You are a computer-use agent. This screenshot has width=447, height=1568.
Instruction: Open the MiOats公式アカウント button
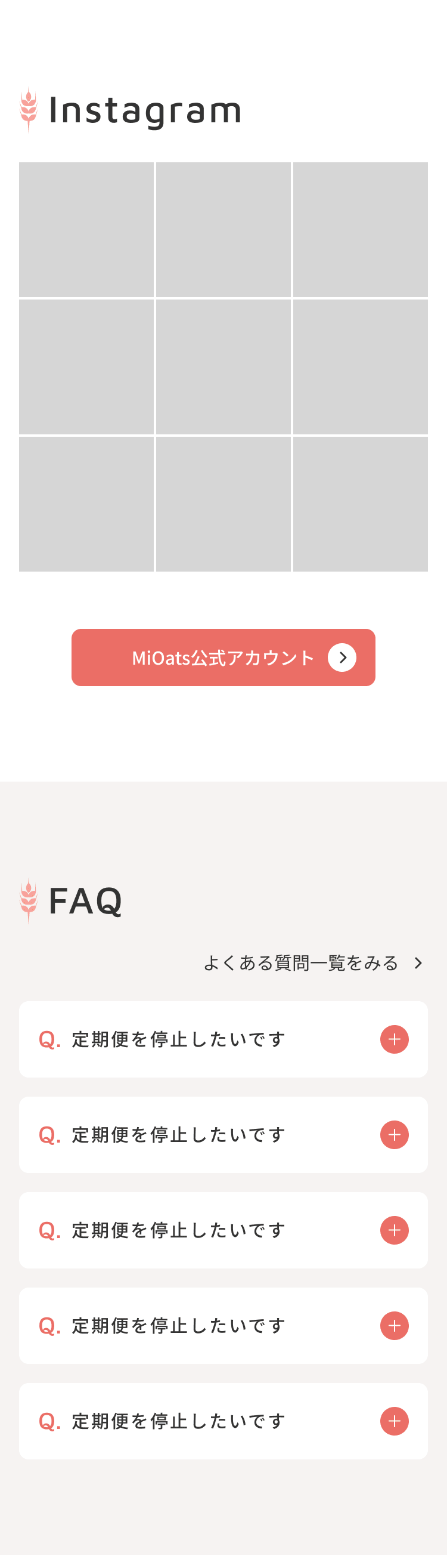223,658
